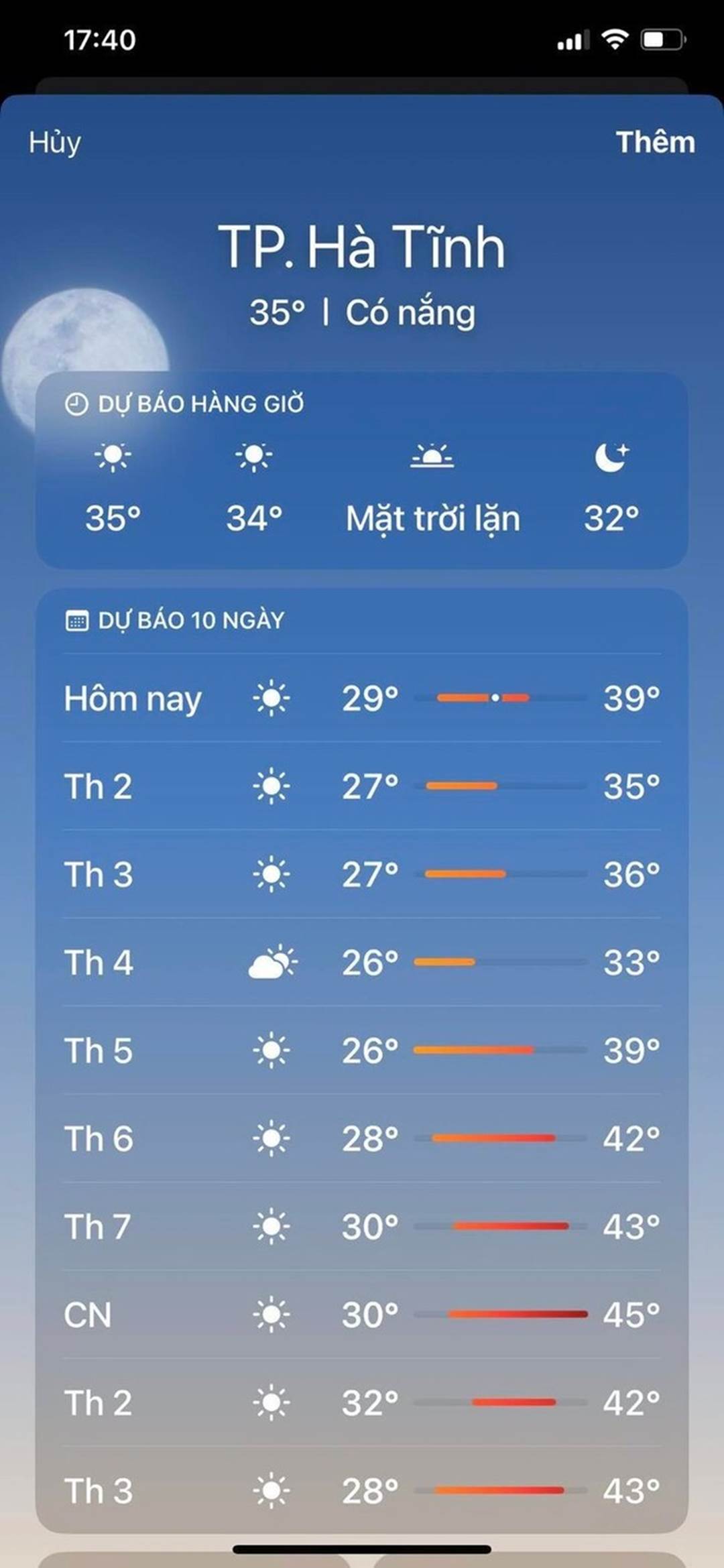
Task: Tap Hủy to cancel adding city
Action: 55,143
